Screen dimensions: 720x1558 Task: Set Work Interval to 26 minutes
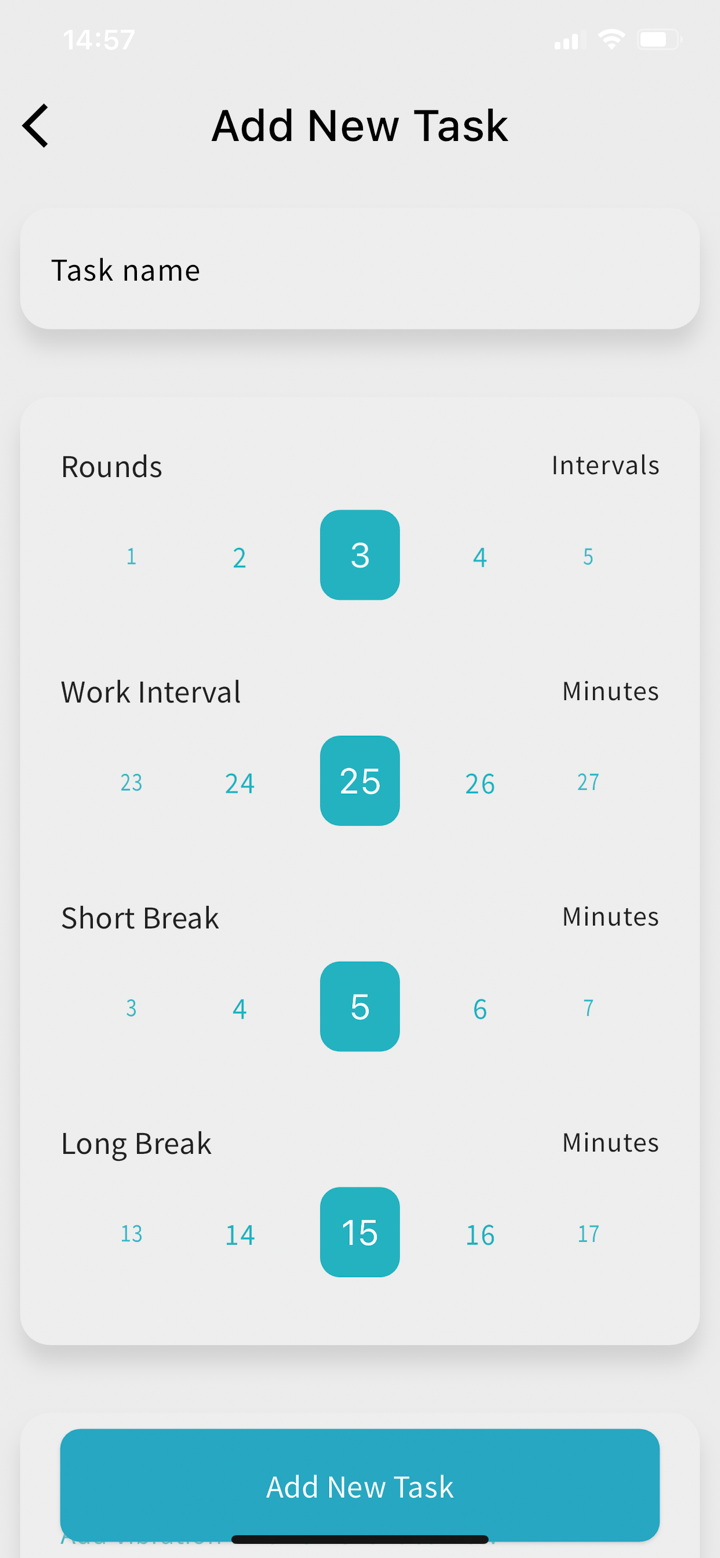pyautogui.click(x=480, y=782)
